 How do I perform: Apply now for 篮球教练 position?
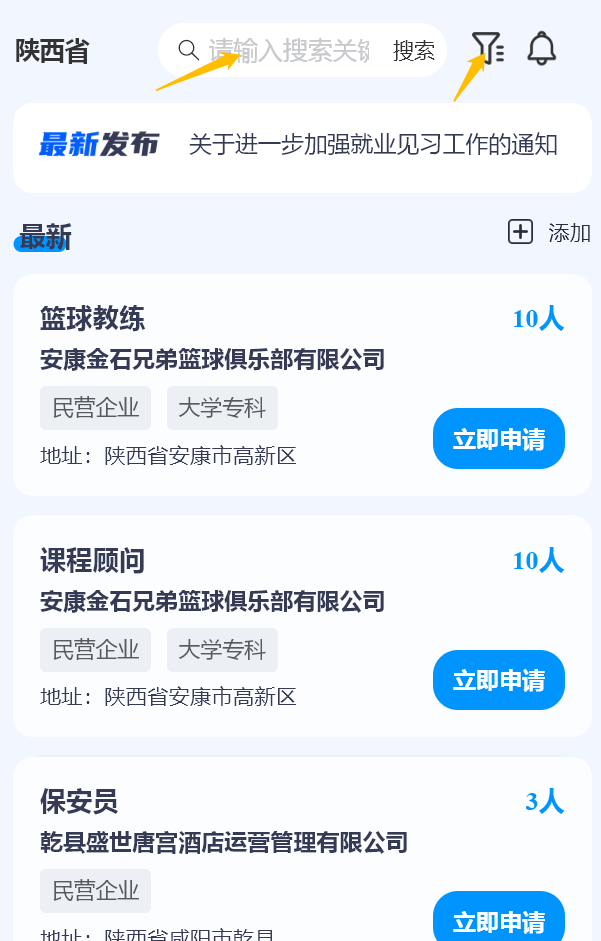click(498, 439)
